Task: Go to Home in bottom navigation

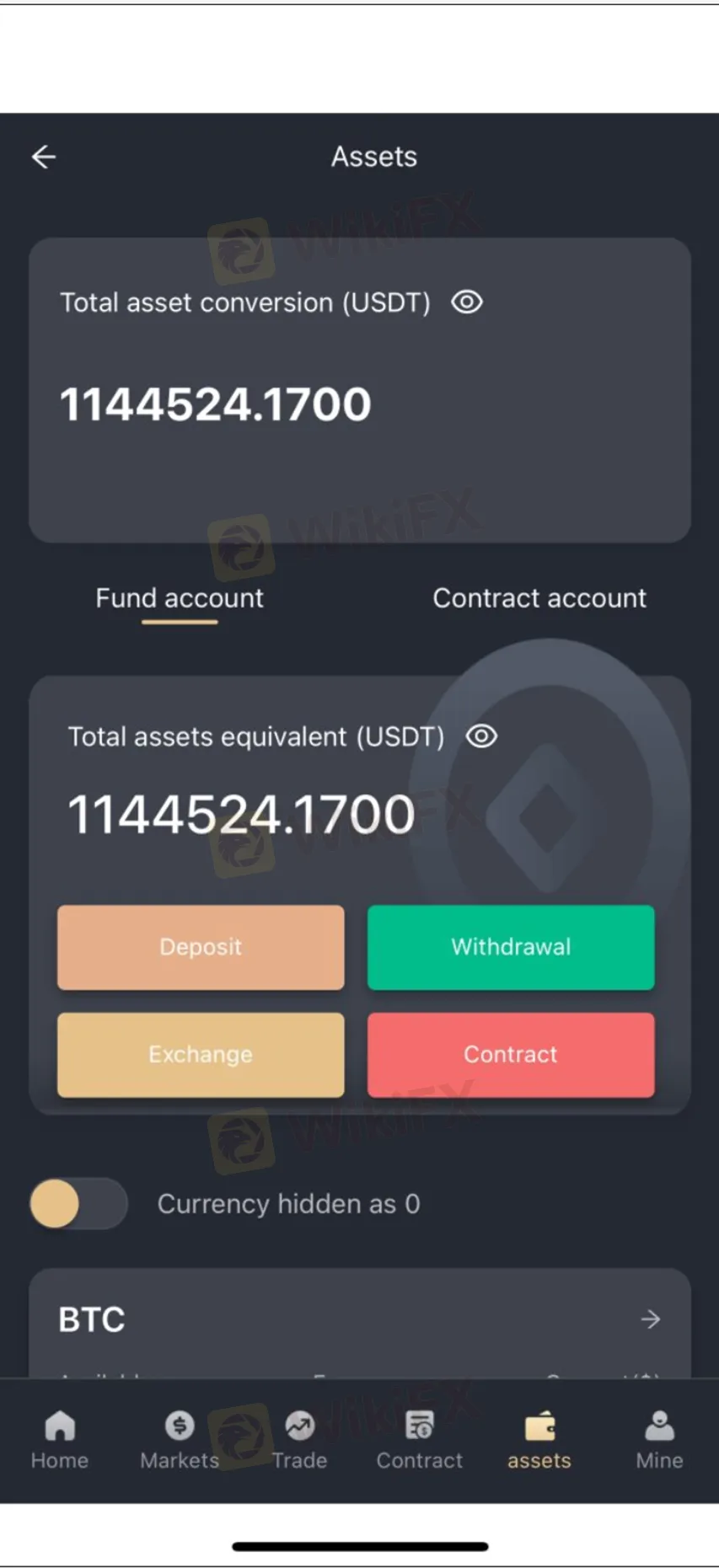Action: 60,1441
